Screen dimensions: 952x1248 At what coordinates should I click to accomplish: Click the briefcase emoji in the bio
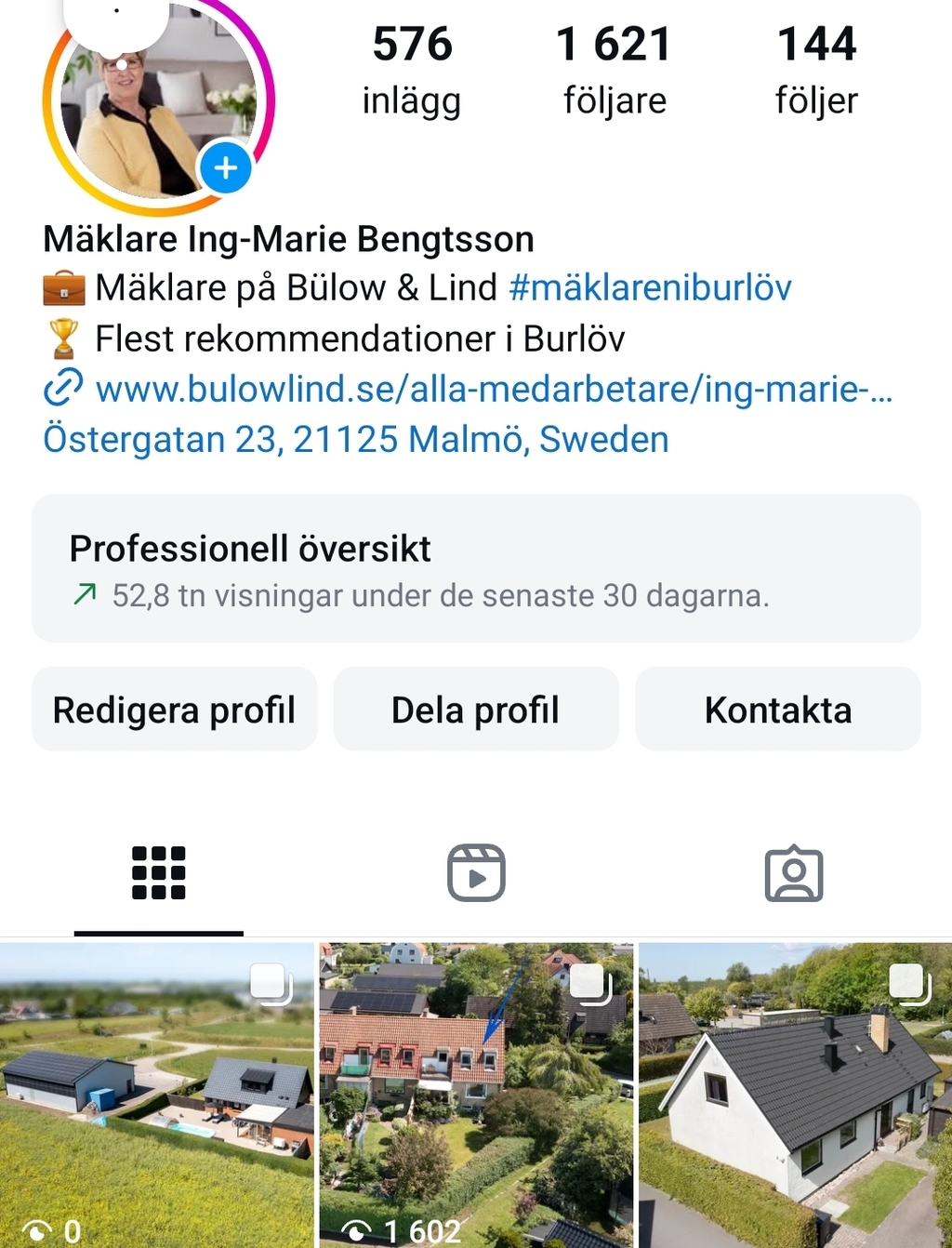(61, 287)
